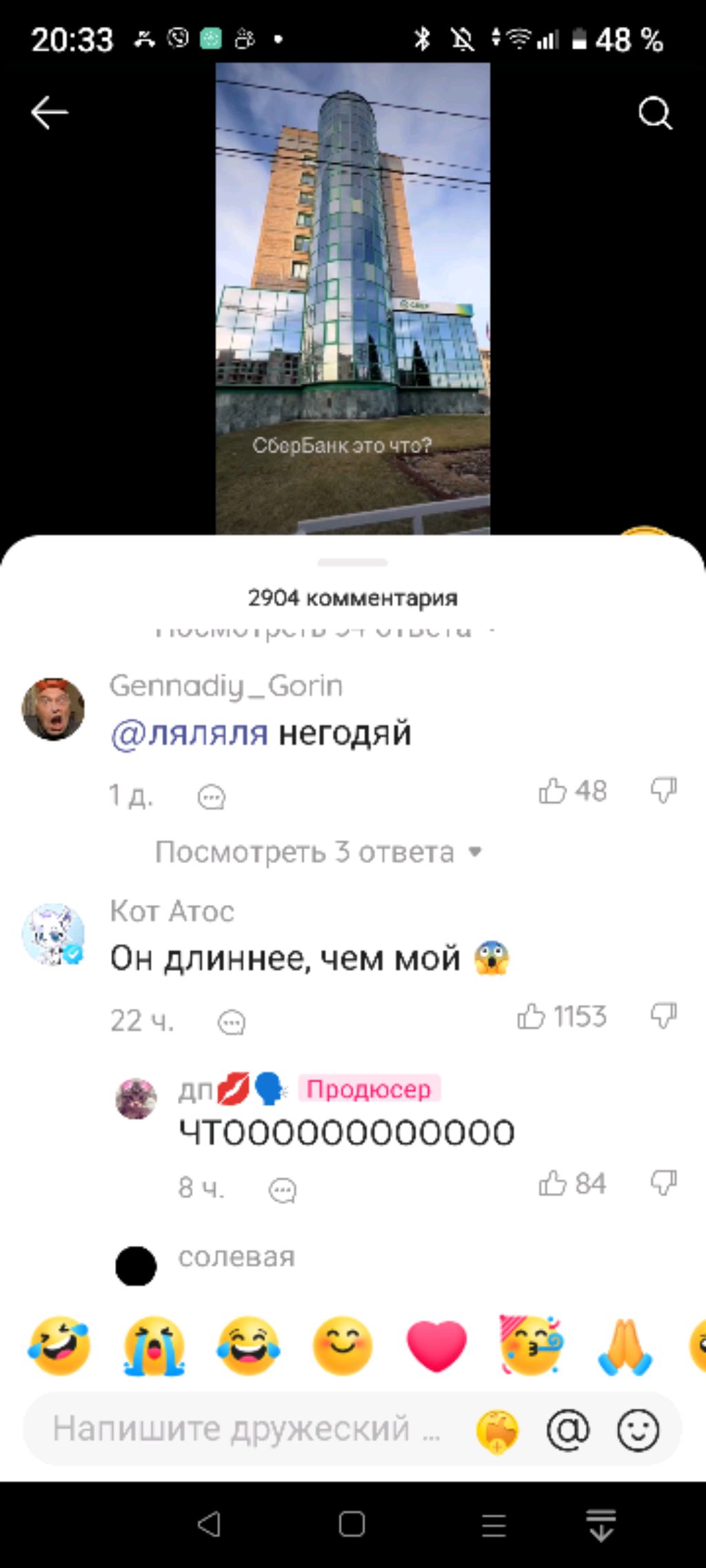The height and width of the screenshot is (1568, 706).
Task: Dislike the "ЧТОООООООООООО" reply
Action: click(663, 1183)
